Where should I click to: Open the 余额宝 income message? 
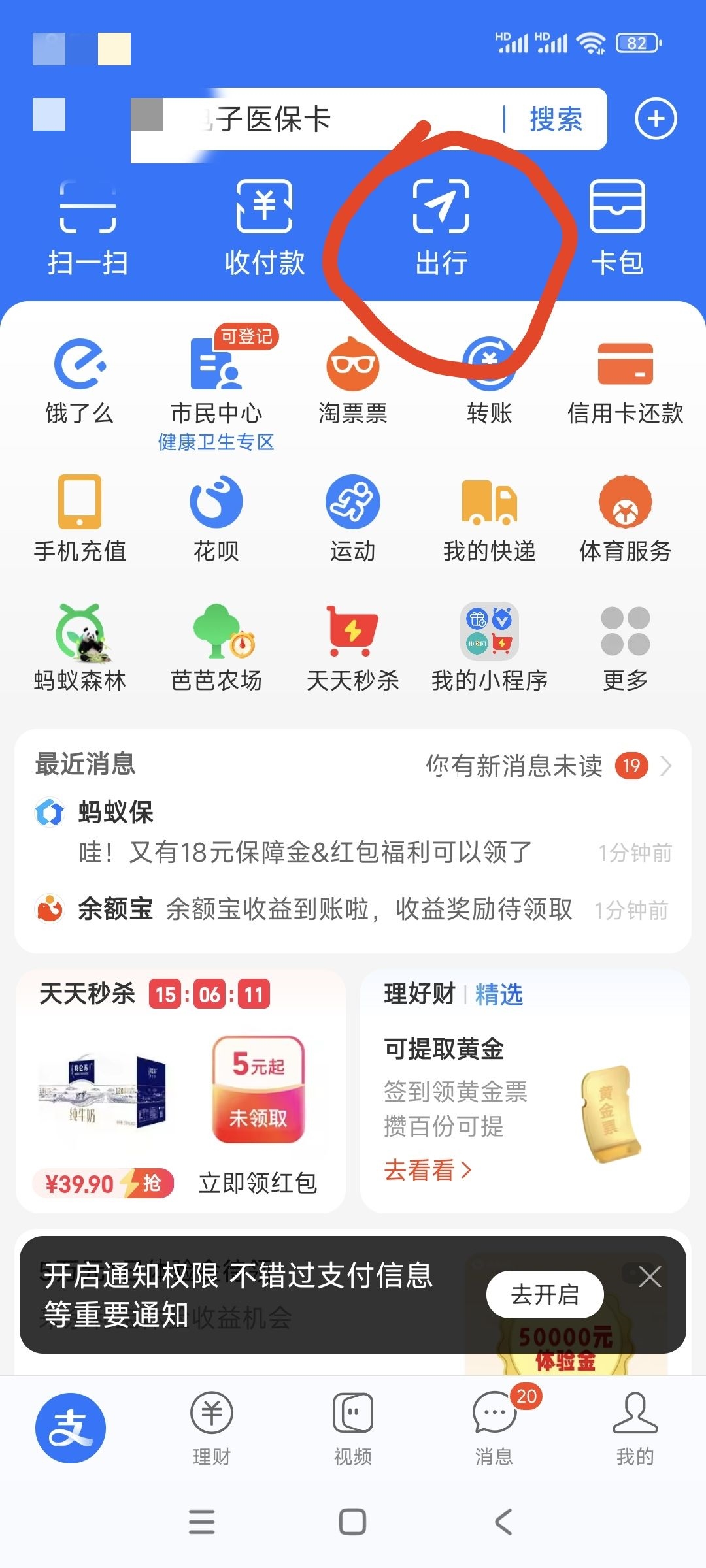pyautogui.click(x=353, y=909)
